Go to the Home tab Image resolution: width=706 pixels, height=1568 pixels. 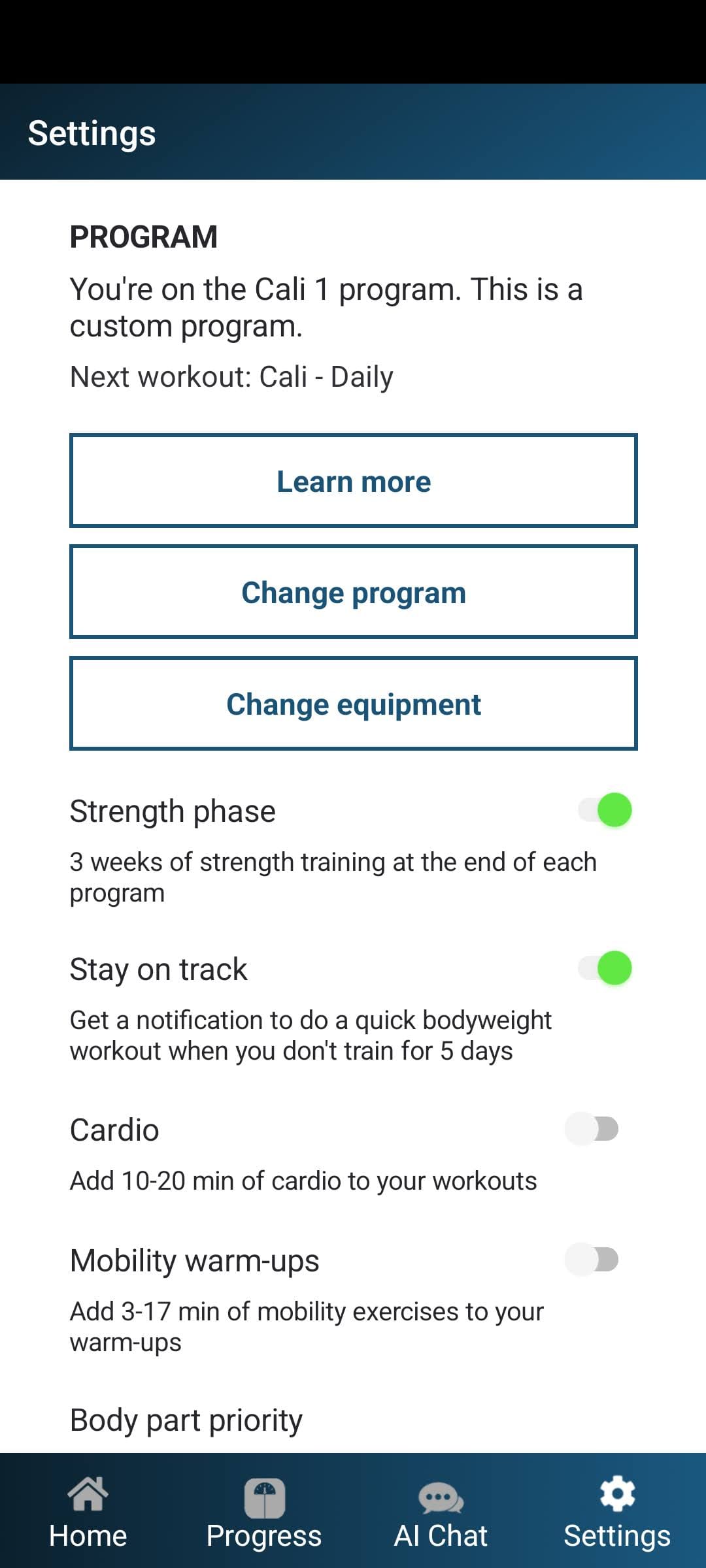[88, 1511]
